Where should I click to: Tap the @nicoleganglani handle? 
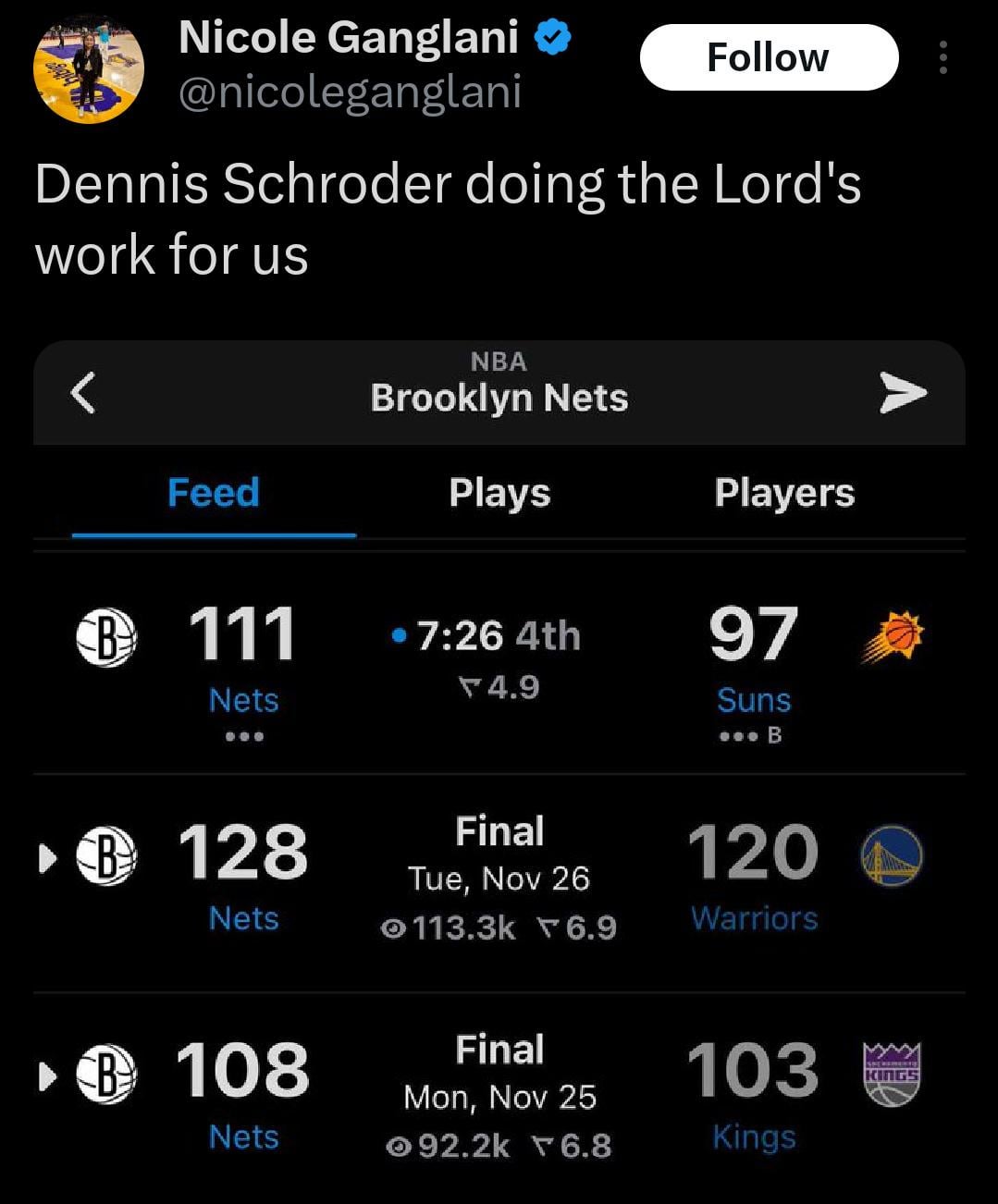(x=349, y=92)
